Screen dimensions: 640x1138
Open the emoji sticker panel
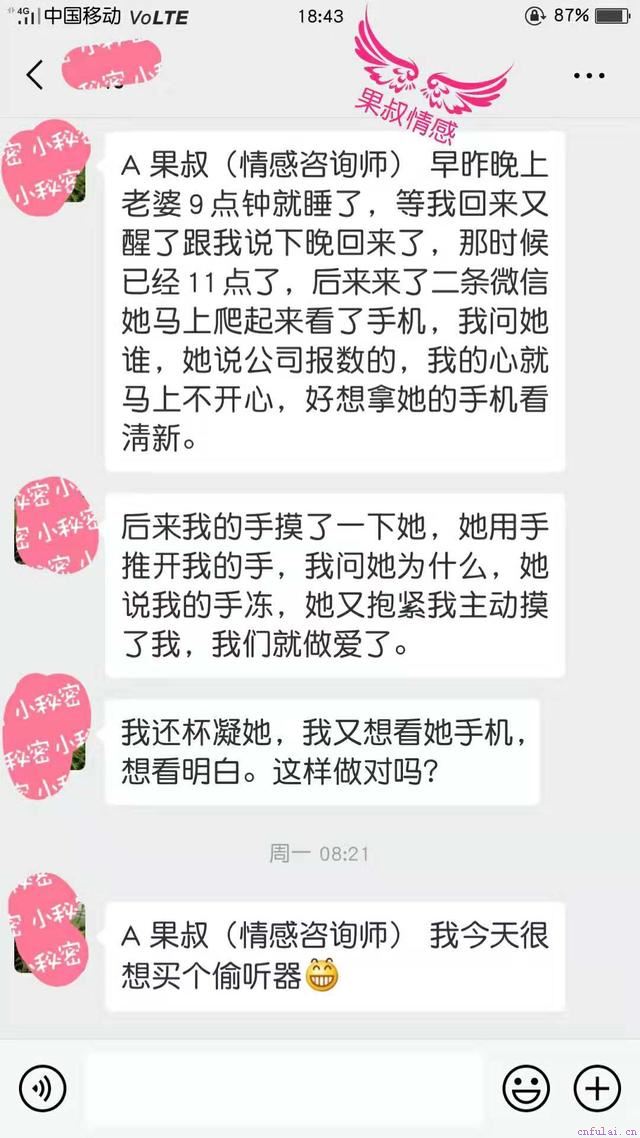(526, 1087)
